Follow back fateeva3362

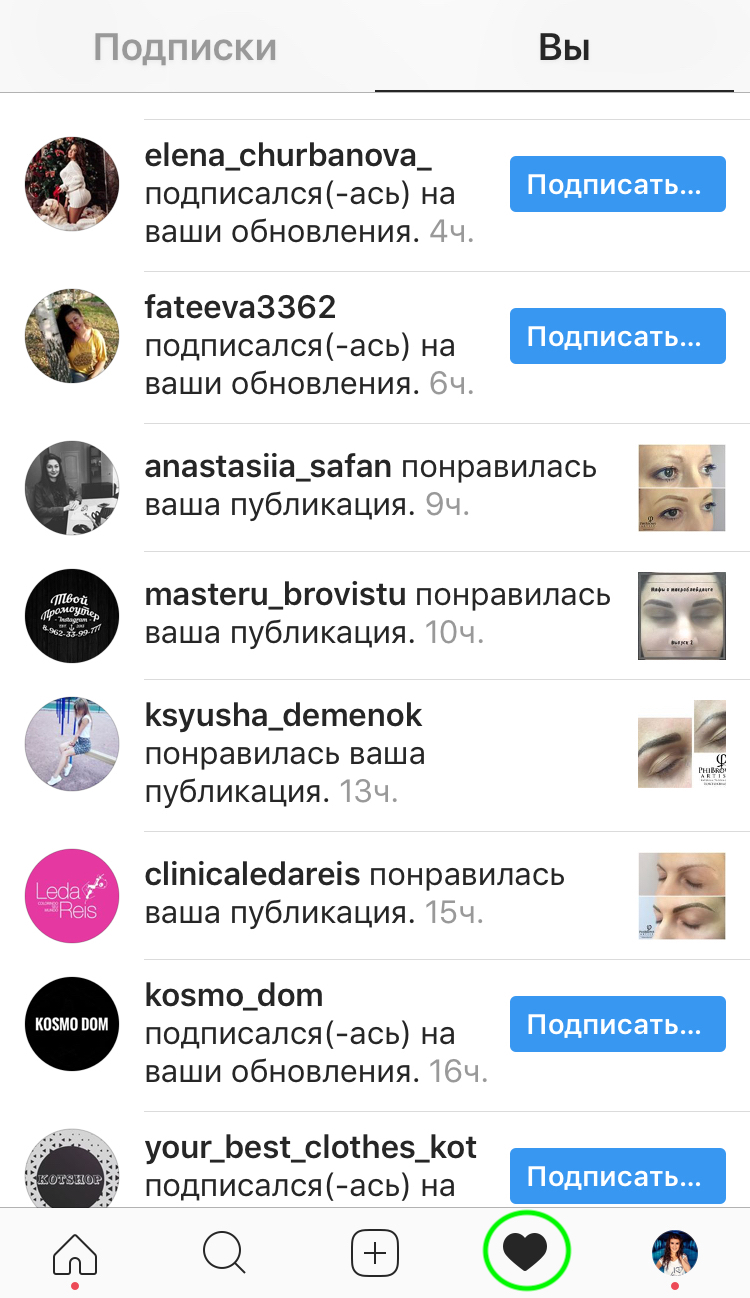[617, 336]
